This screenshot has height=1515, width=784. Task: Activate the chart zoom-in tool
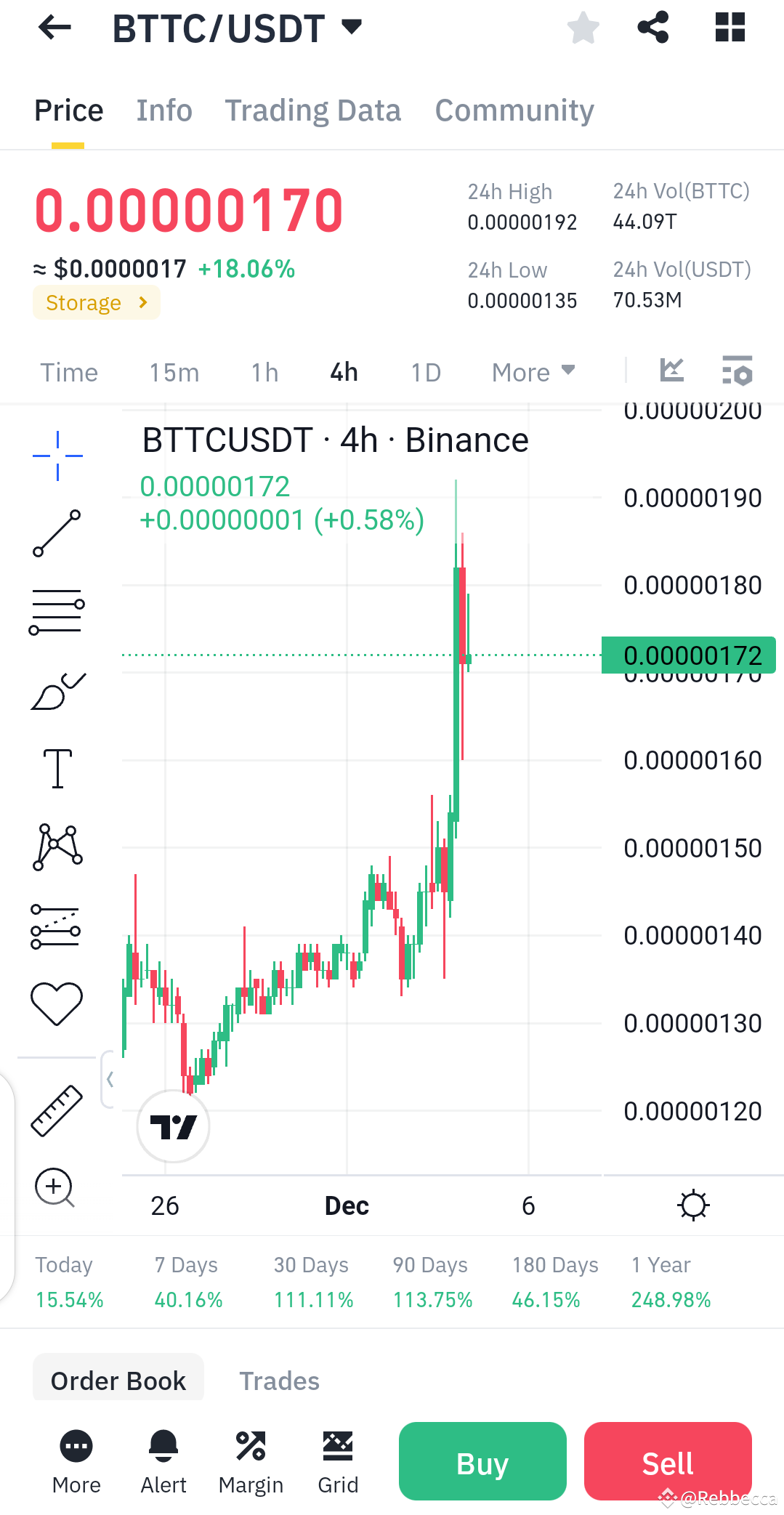54,1187
